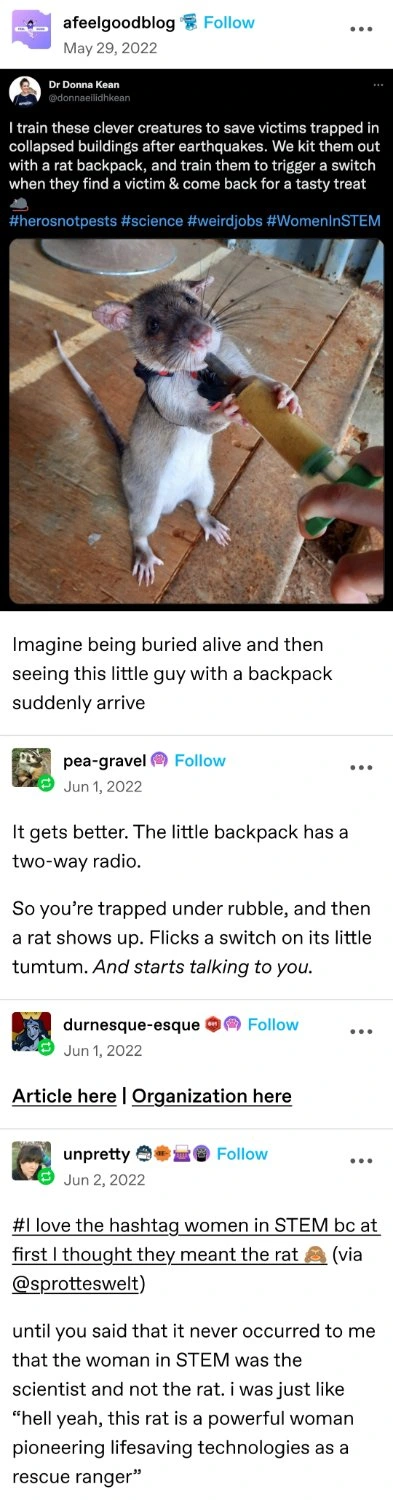Follow pea-gravel
The image size is (393, 1500).
[200, 760]
